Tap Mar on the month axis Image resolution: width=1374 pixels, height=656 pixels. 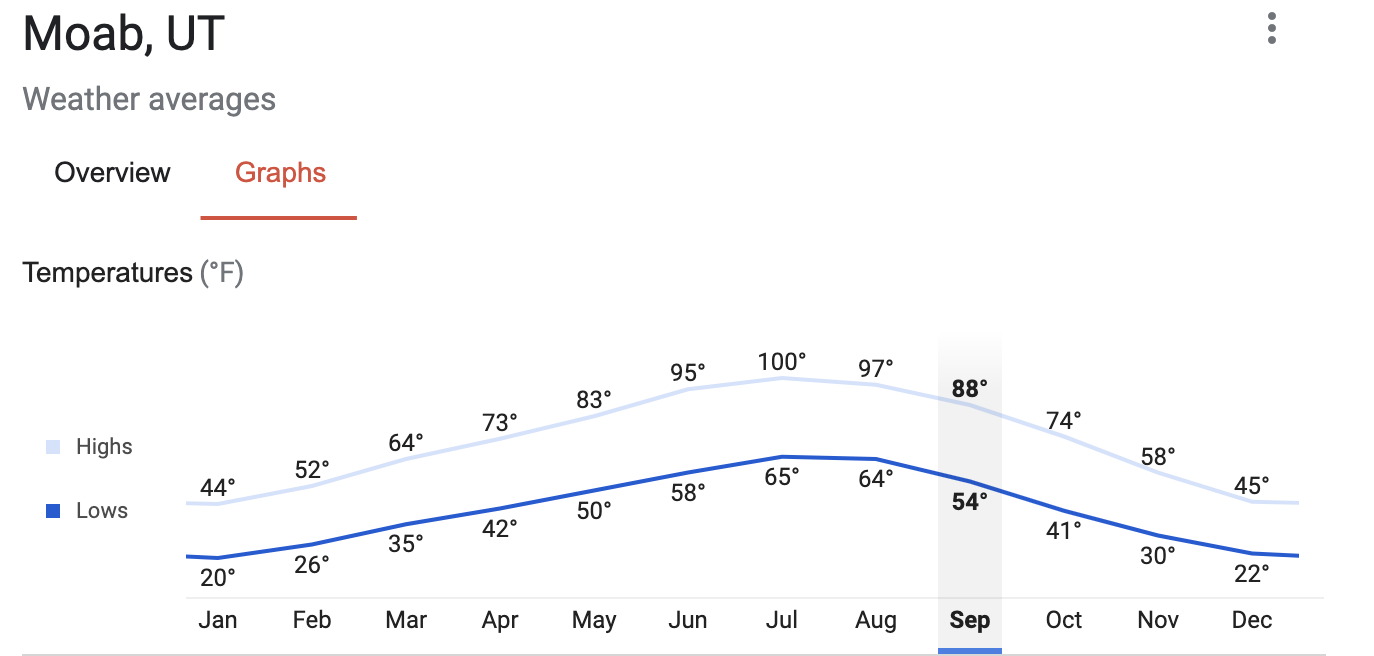406,620
